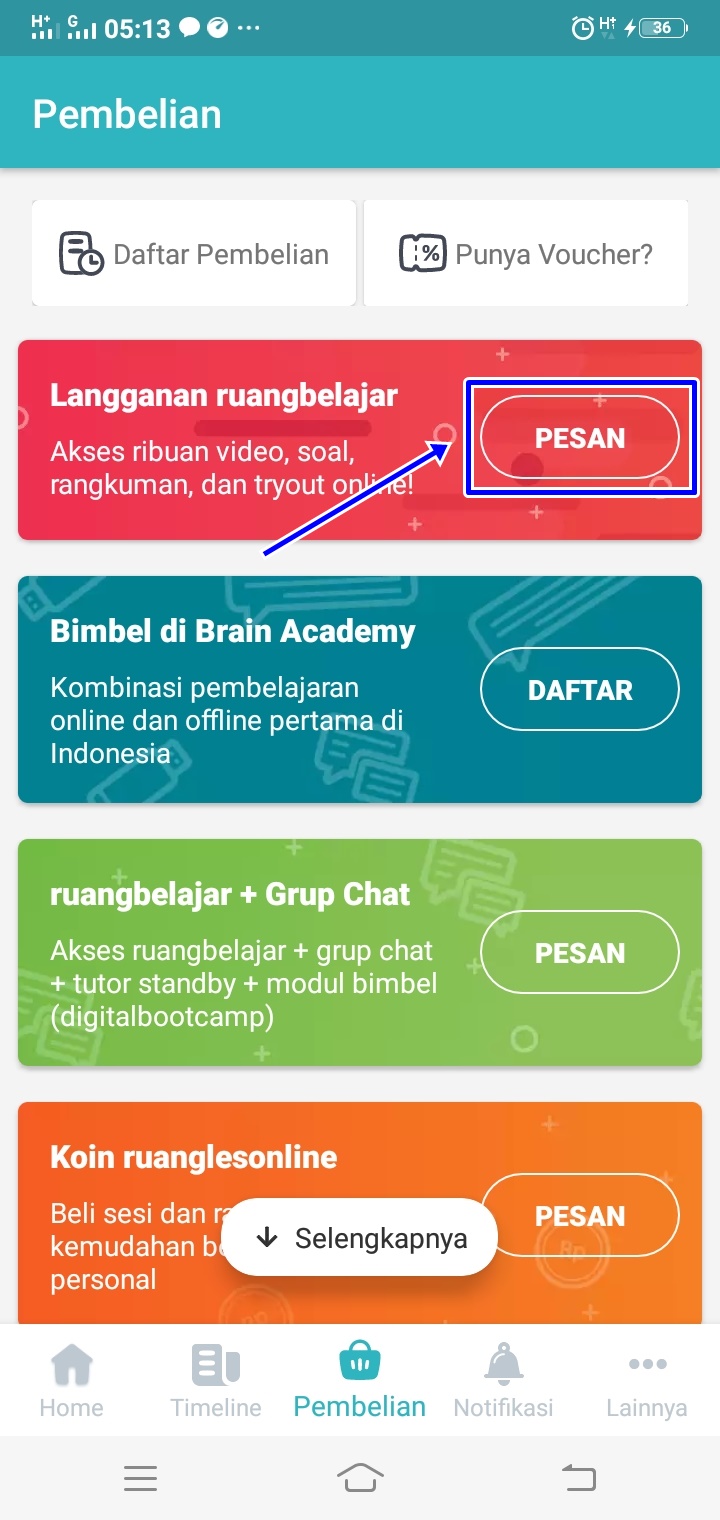The height and width of the screenshot is (1520, 720).
Task: Go to the Timeline tab
Action: pyautogui.click(x=215, y=1382)
